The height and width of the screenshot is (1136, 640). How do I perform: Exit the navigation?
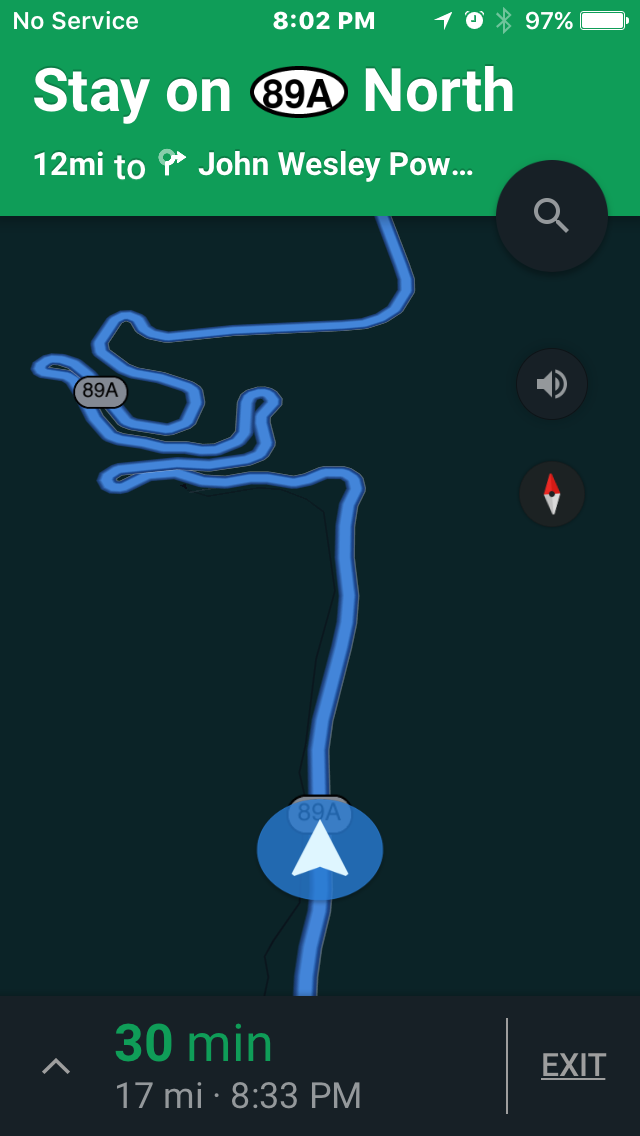(573, 1066)
